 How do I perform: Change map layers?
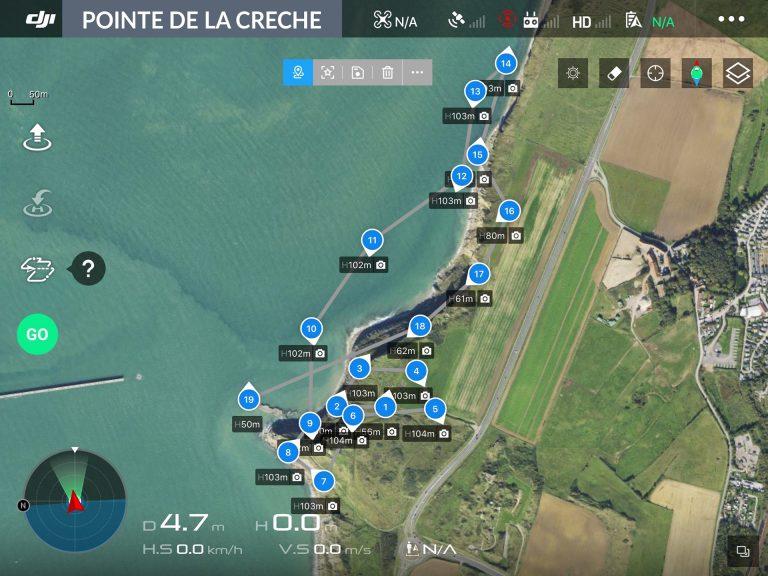(x=738, y=73)
